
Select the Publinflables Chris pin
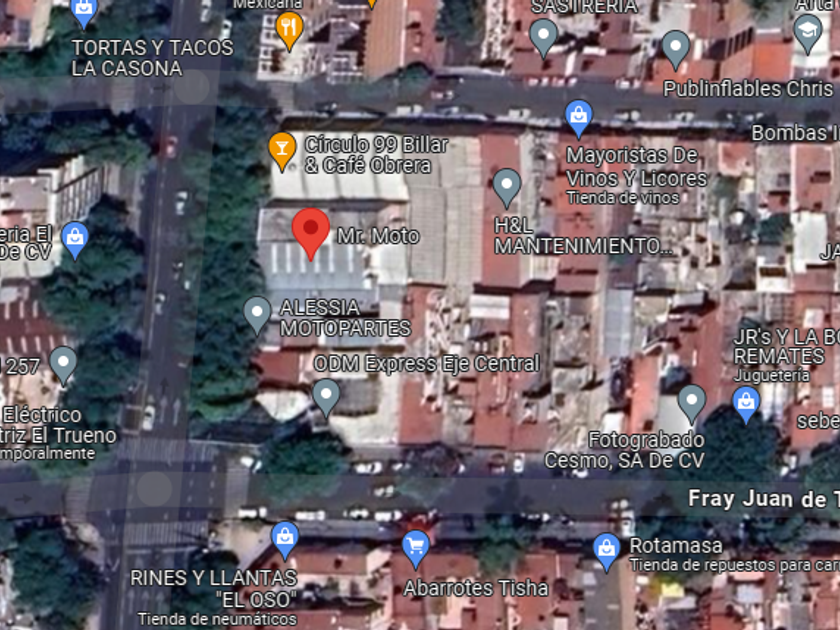click(x=676, y=50)
